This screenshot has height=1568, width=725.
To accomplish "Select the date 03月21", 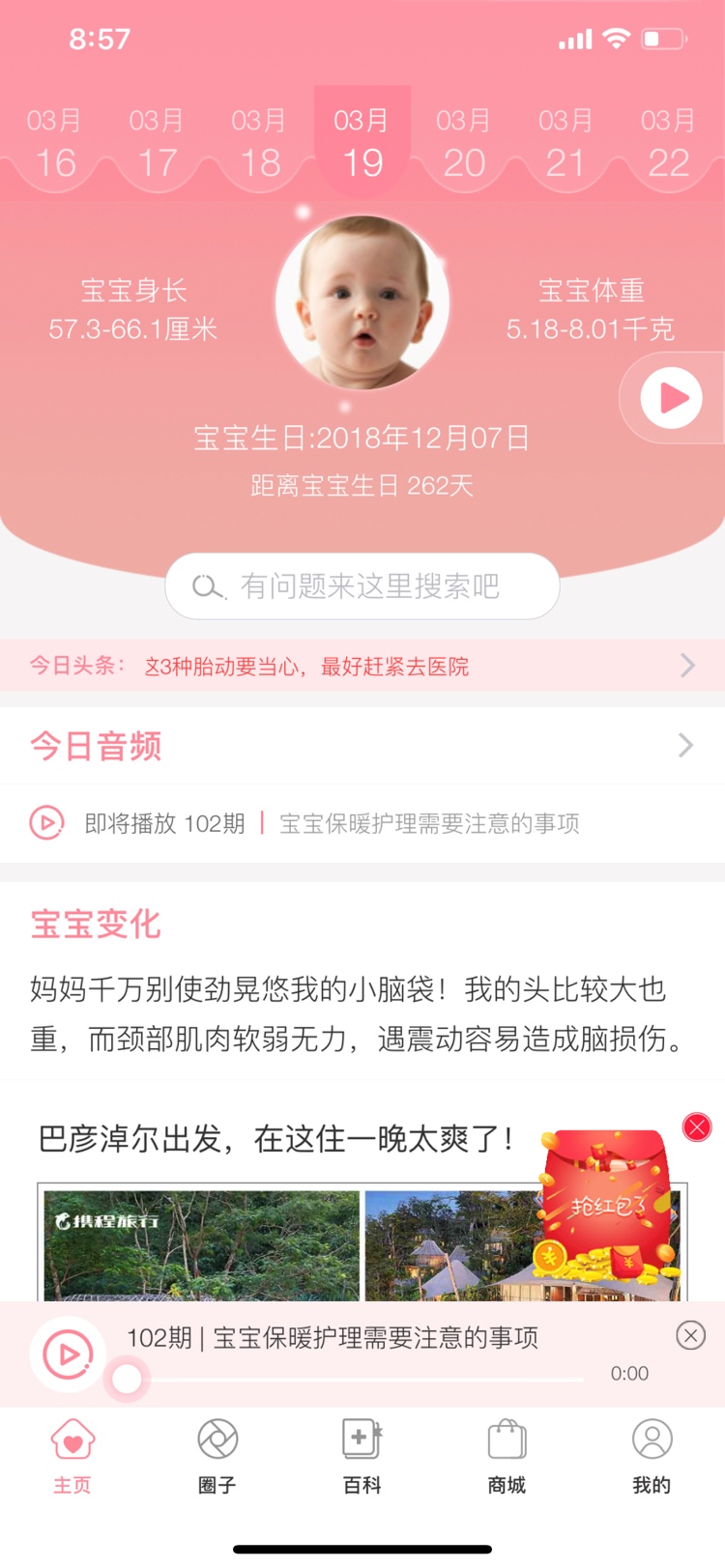I will point(565,144).
